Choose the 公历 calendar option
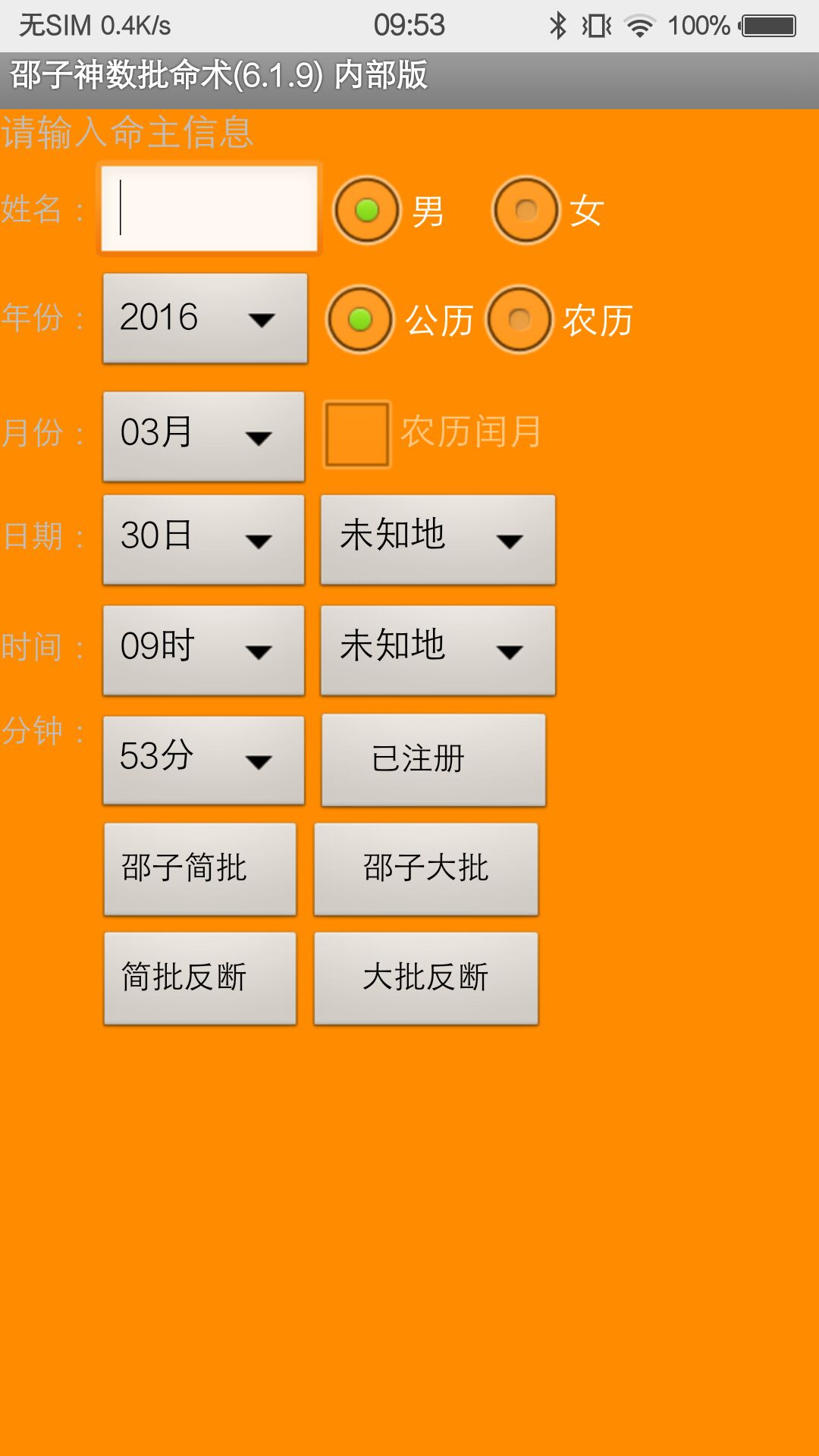The height and width of the screenshot is (1456, 819). (x=360, y=319)
